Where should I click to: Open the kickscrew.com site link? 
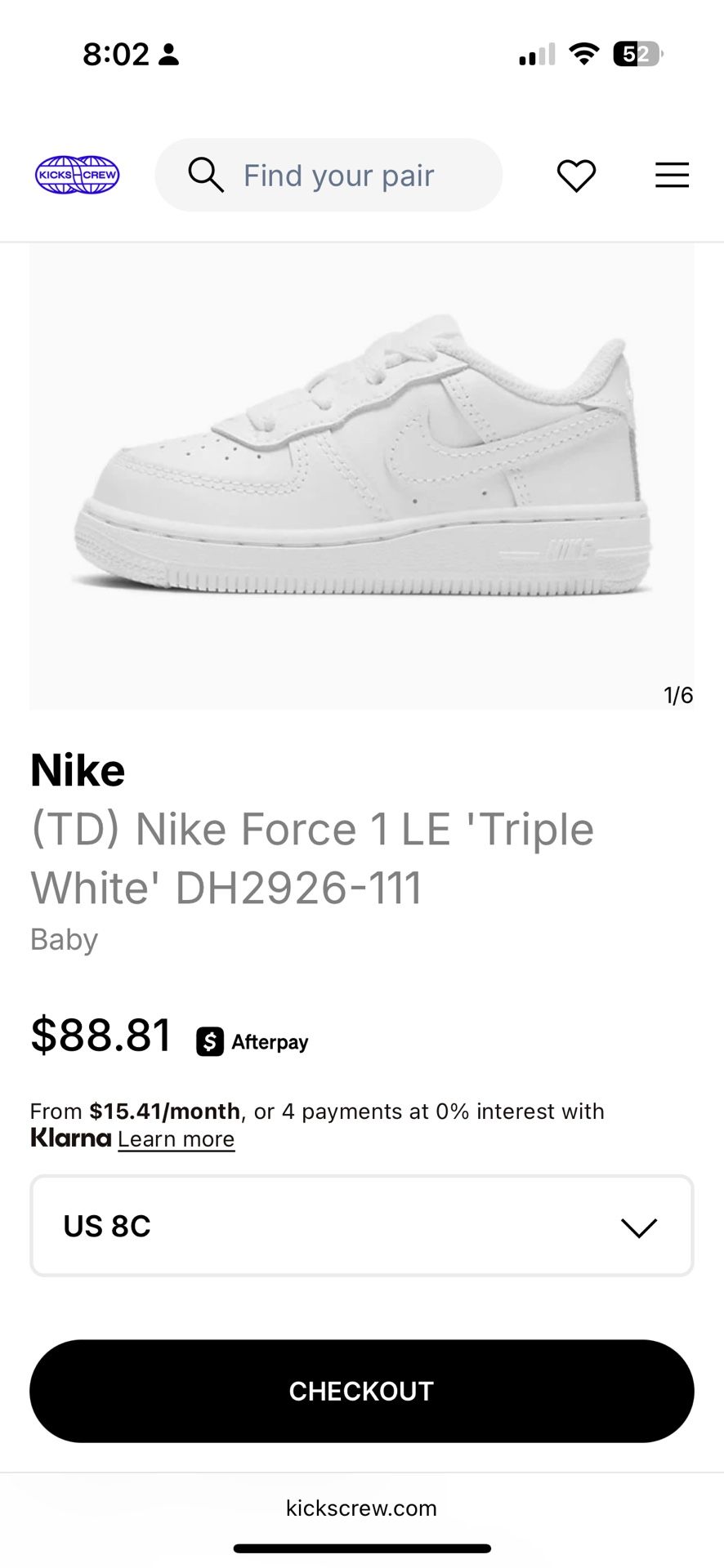pos(361,1508)
